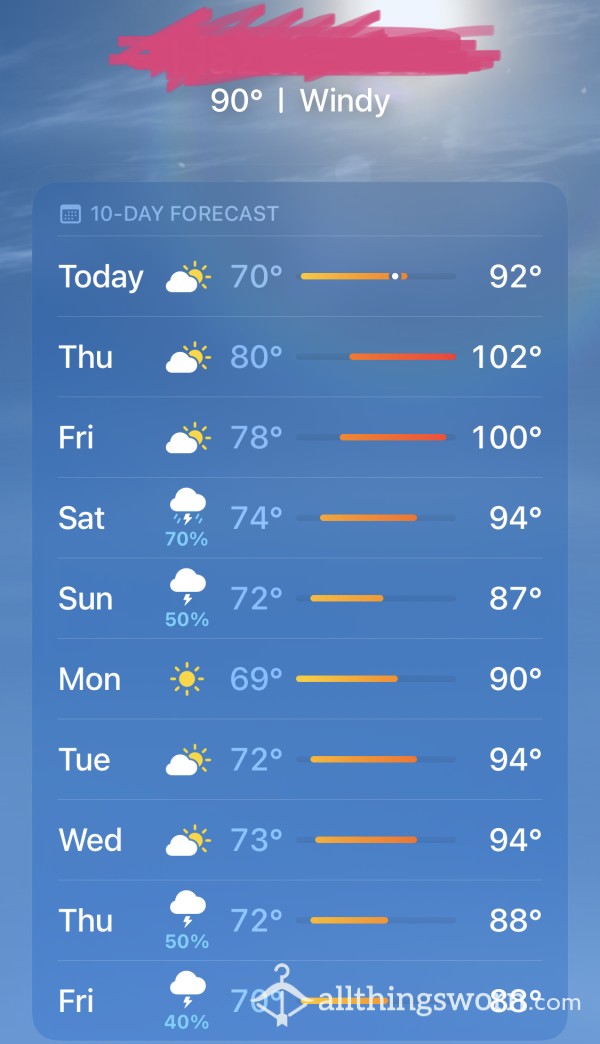Image resolution: width=600 pixels, height=1044 pixels.
Task: Open Fri row with 100° high
Action: (300, 437)
